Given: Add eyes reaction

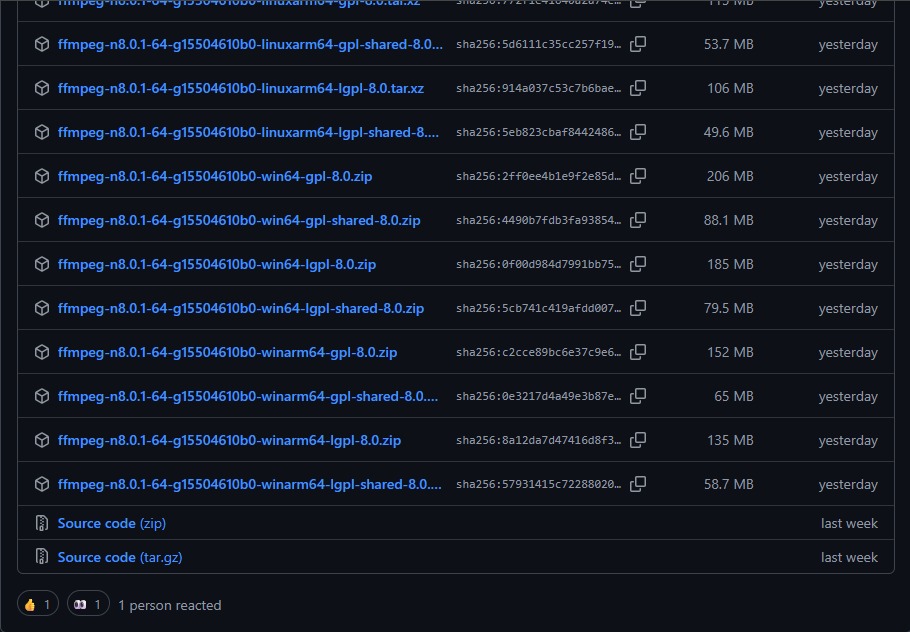Looking at the screenshot, I should [x=88, y=605].
